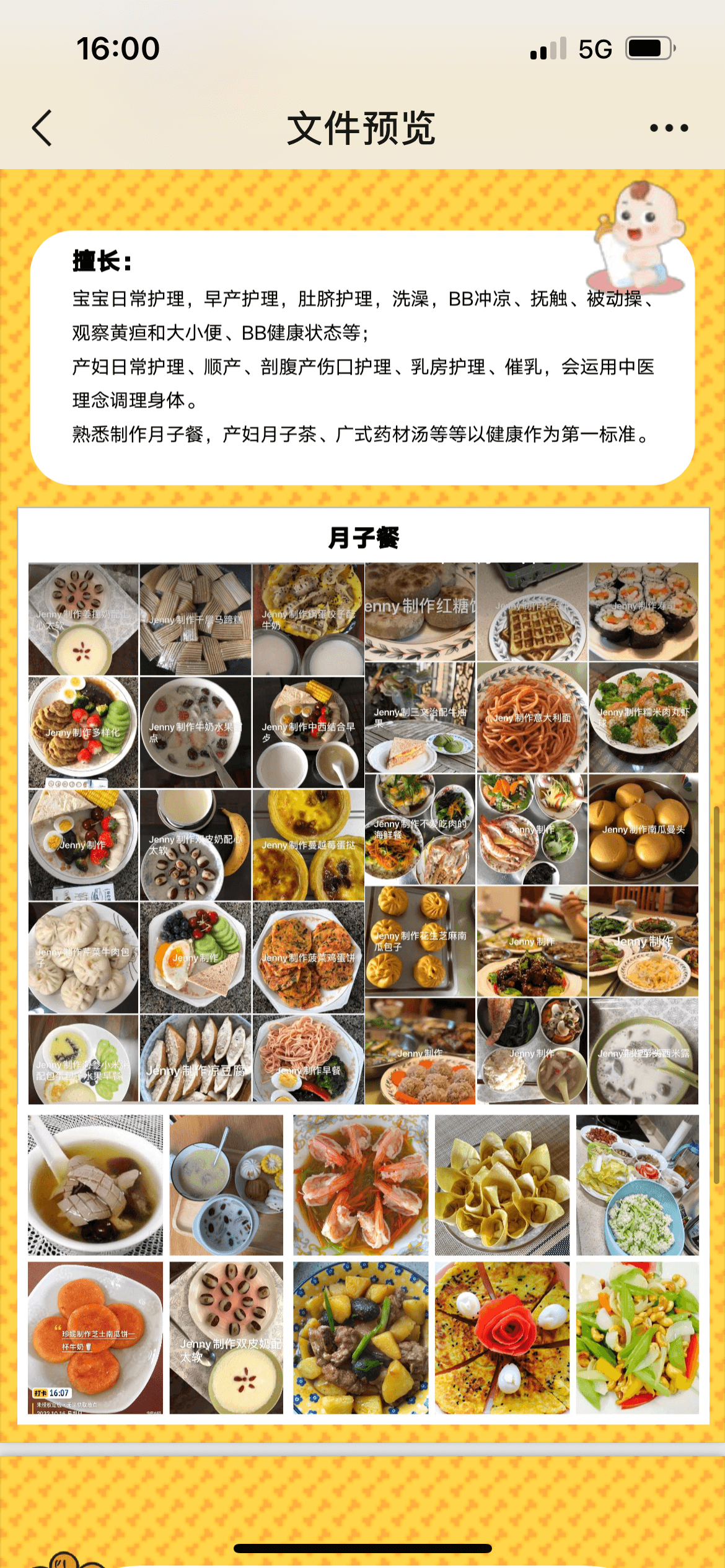
Task: Open the three-dot more options menu
Action: point(669,128)
